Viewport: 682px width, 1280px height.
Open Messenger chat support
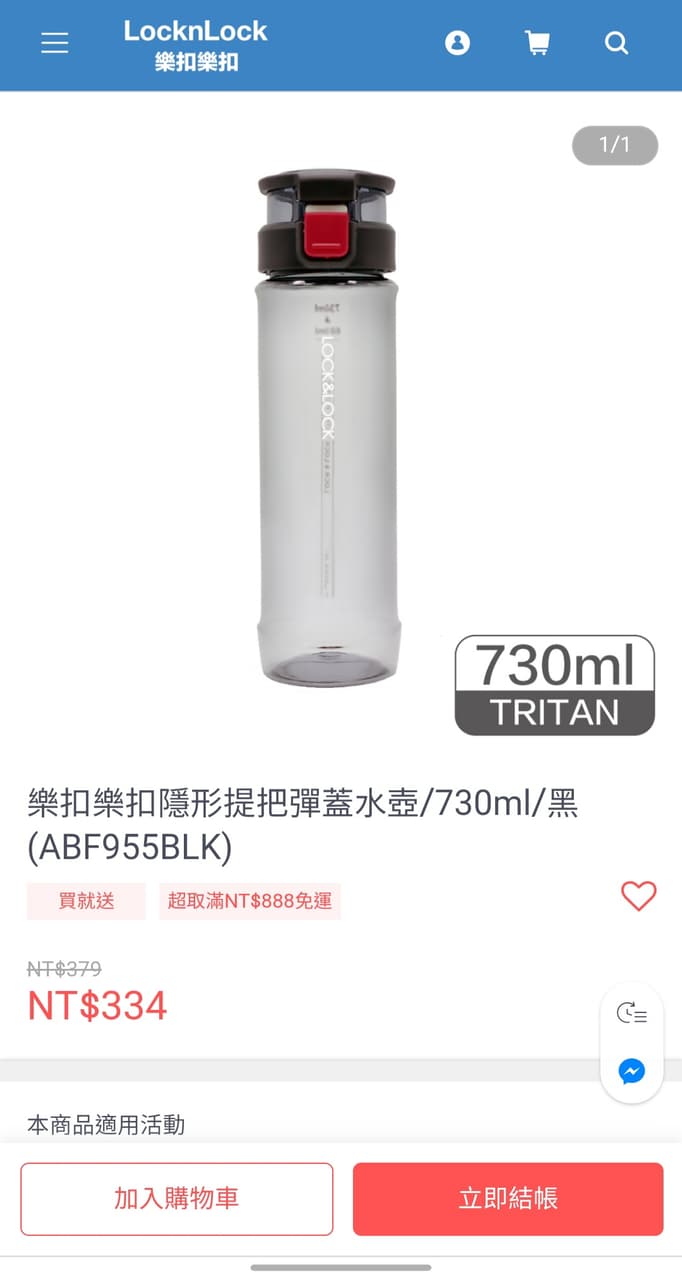(x=631, y=1071)
